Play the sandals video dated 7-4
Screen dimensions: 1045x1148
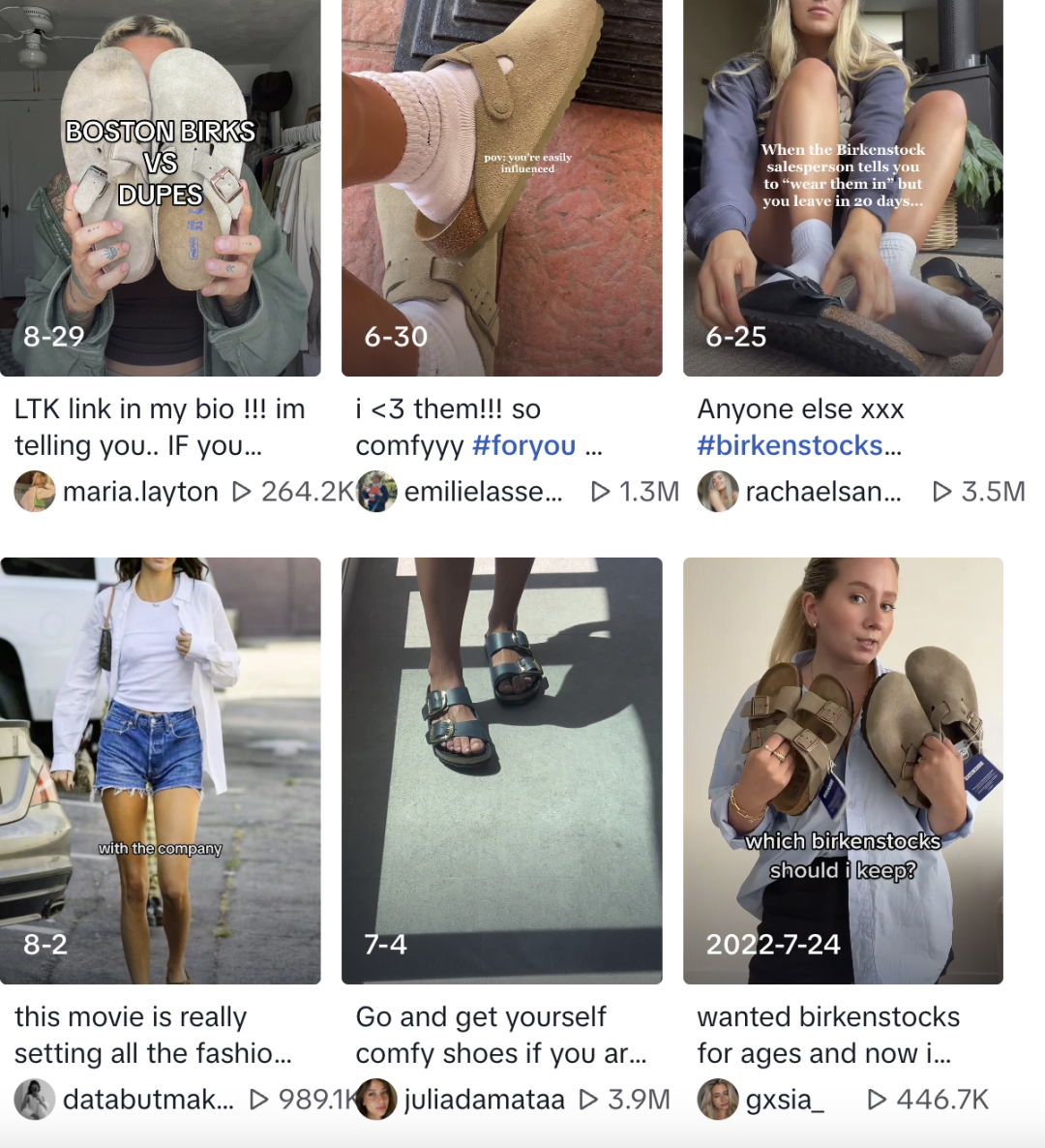[501, 770]
